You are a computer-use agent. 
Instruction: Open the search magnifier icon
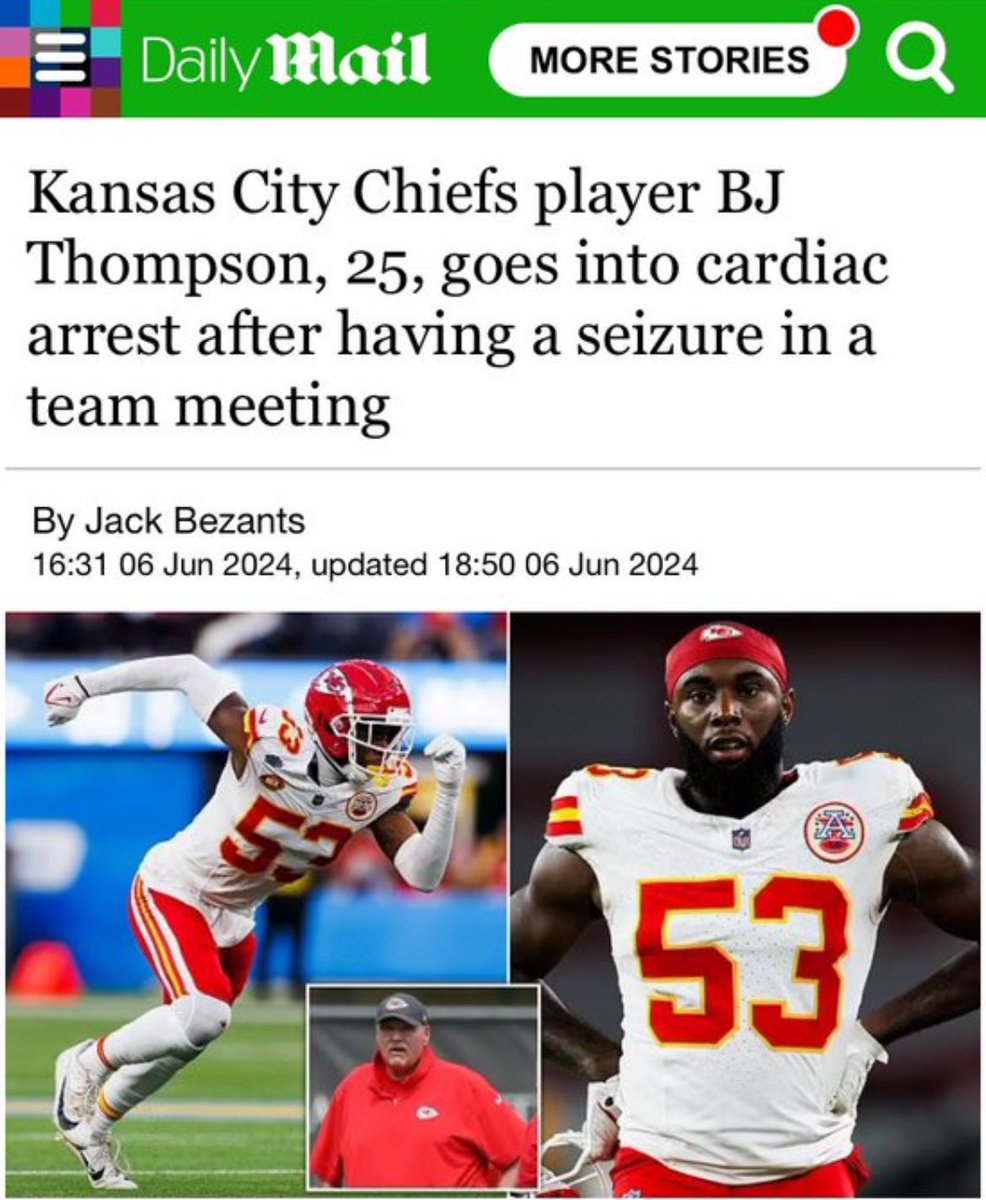tap(922, 58)
